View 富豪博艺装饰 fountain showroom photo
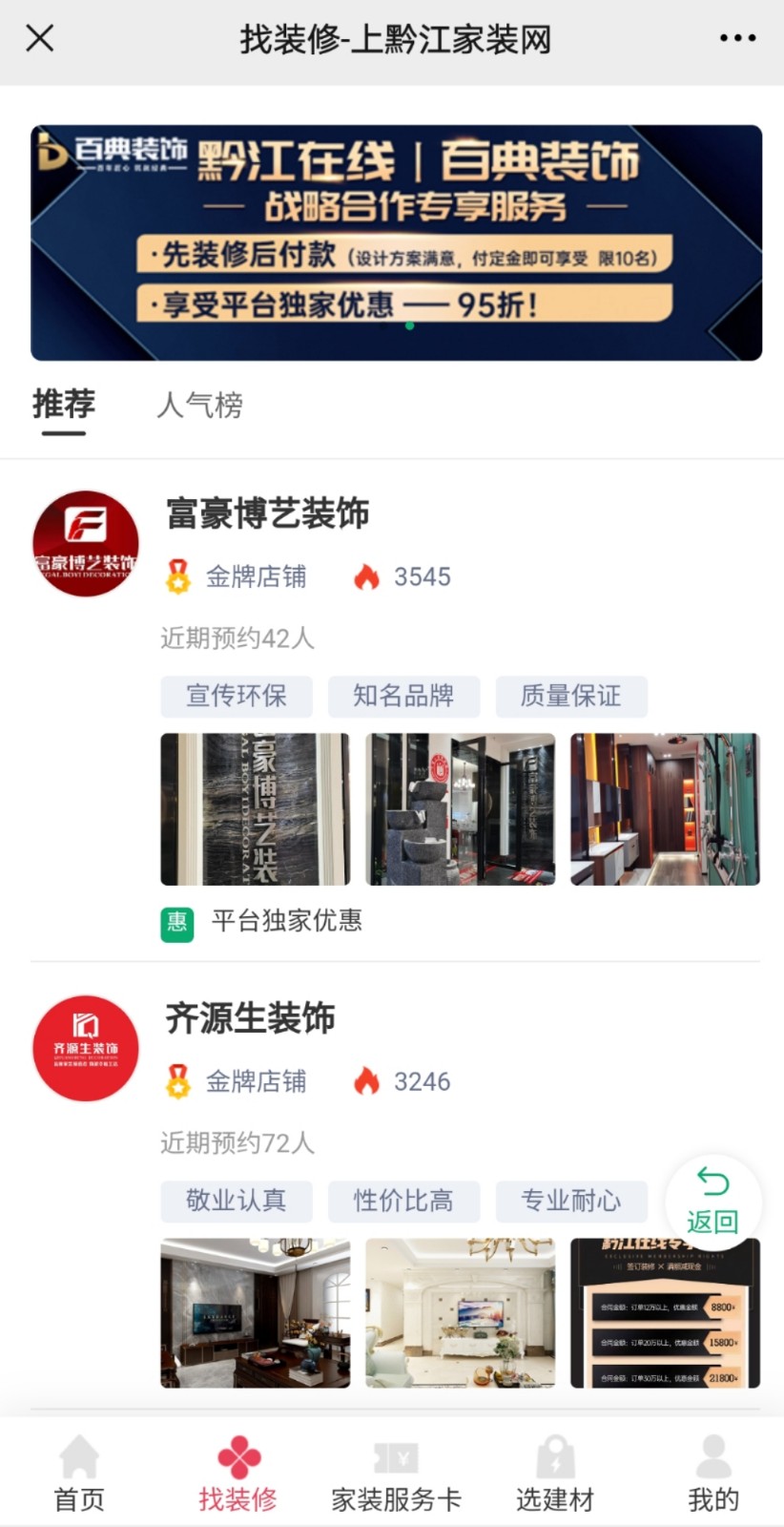The height and width of the screenshot is (1527, 784). (x=460, y=809)
